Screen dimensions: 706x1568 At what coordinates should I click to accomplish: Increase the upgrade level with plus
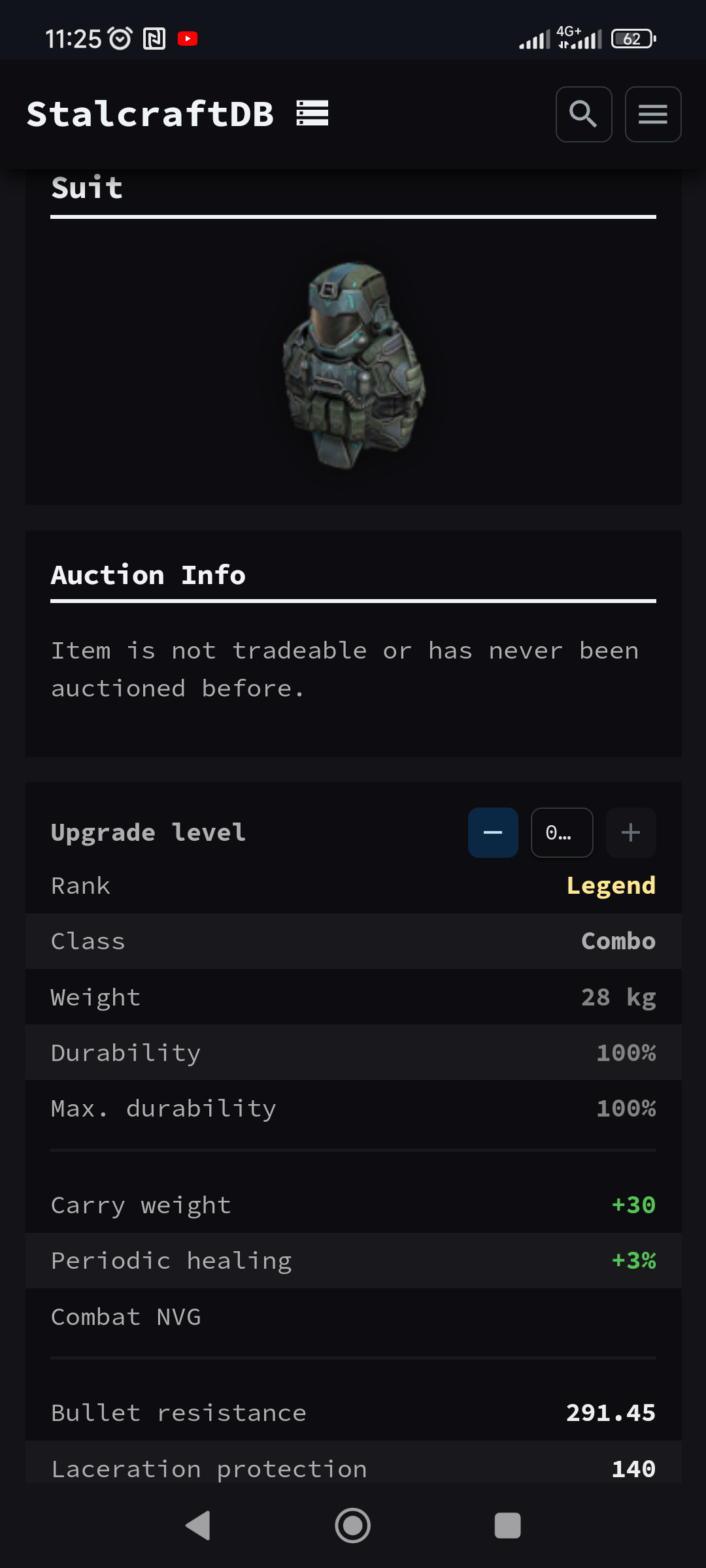tap(630, 832)
